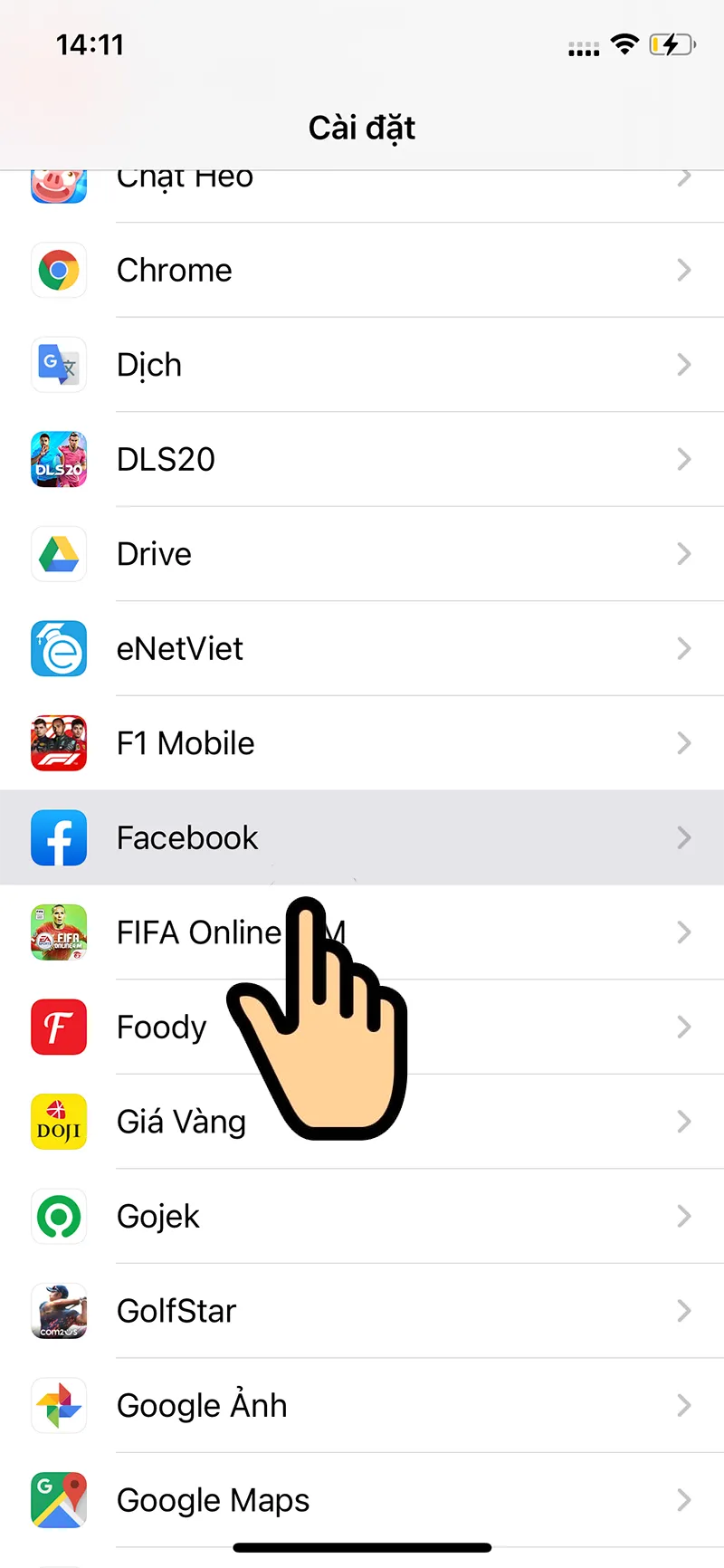
Task: Tap the eNetViet app icon
Action: tap(58, 648)
